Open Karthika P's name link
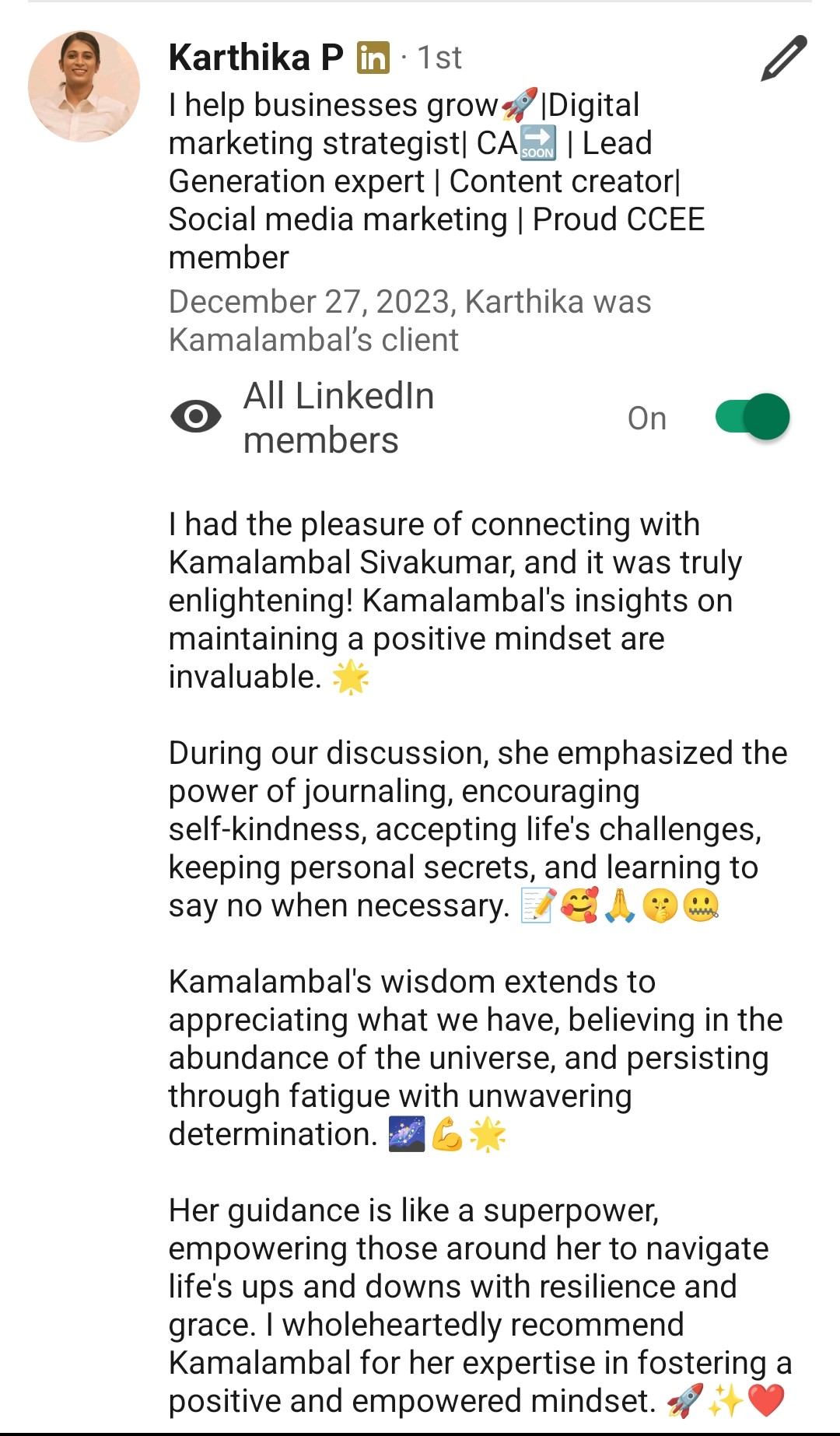The width and height of the screenshot is (840, 1436). click(x=256, y=58)
